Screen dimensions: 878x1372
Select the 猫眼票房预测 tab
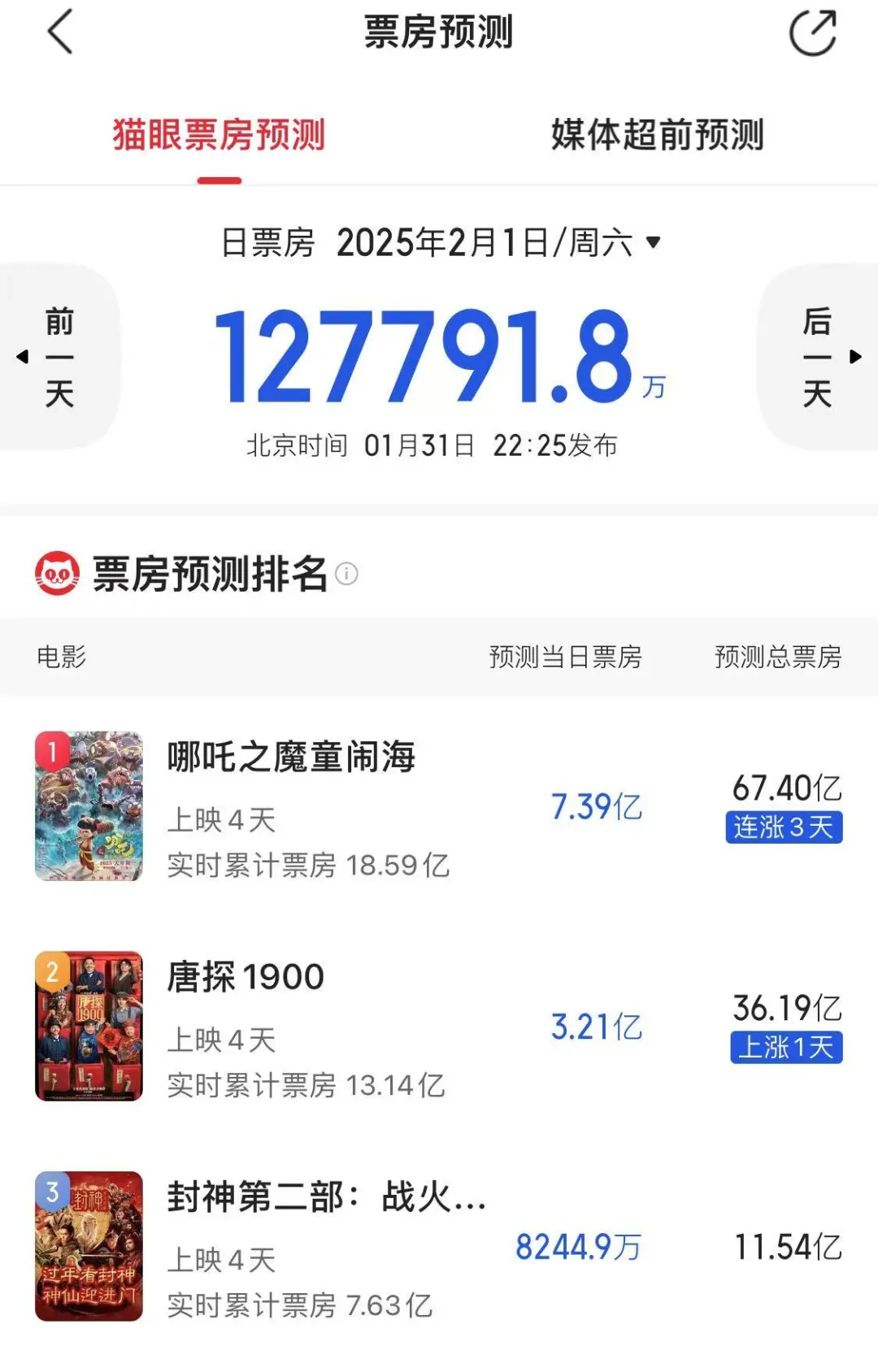(219, 135)
